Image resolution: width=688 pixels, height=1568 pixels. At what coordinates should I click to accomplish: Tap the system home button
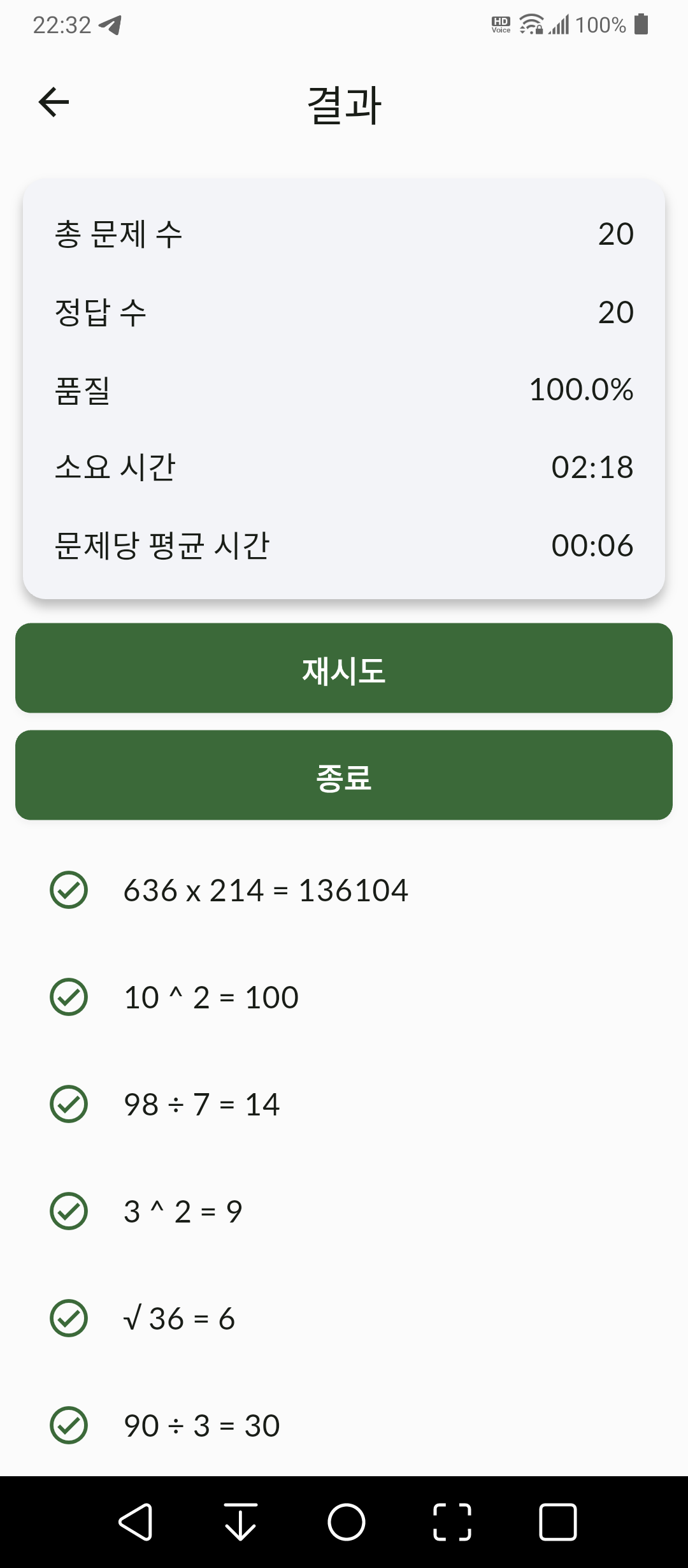click(346, 1522)
